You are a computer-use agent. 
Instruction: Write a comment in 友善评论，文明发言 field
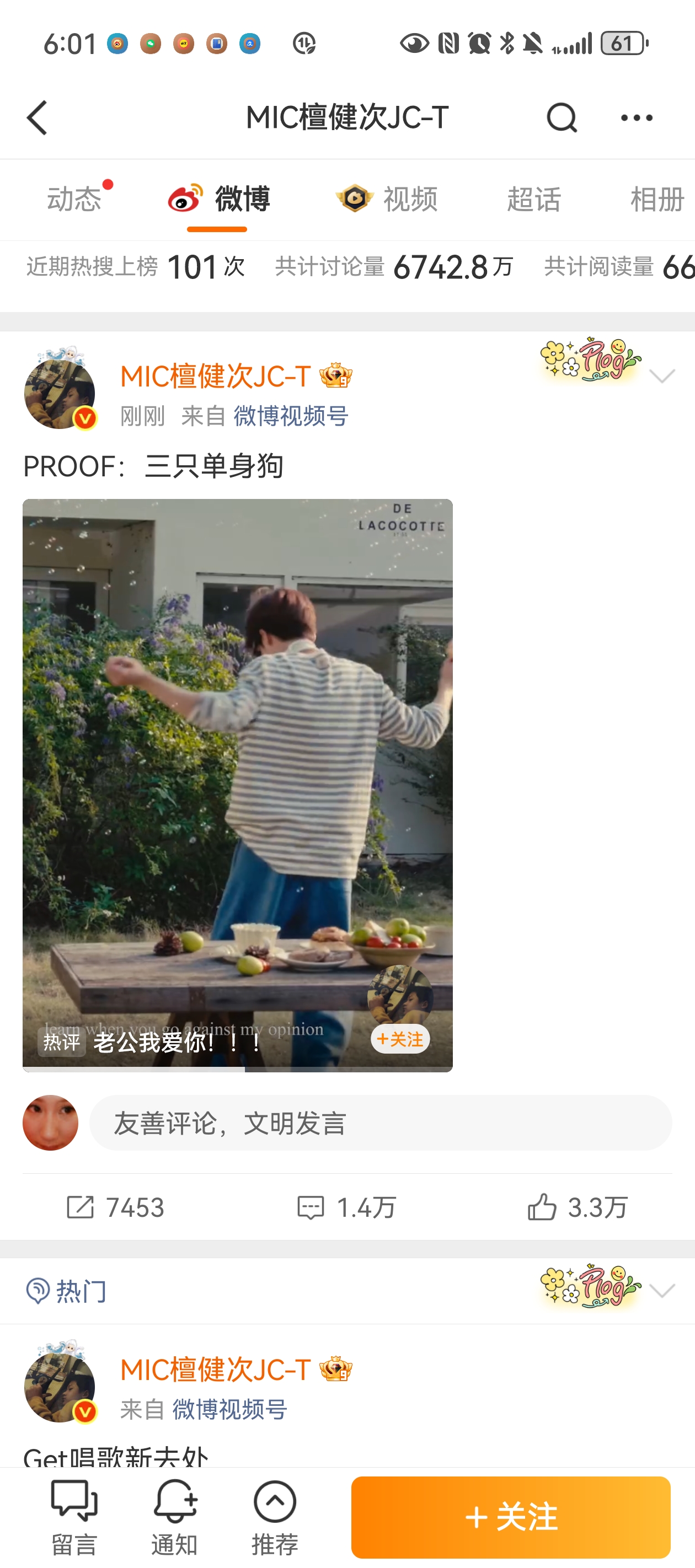point(381,1123)
